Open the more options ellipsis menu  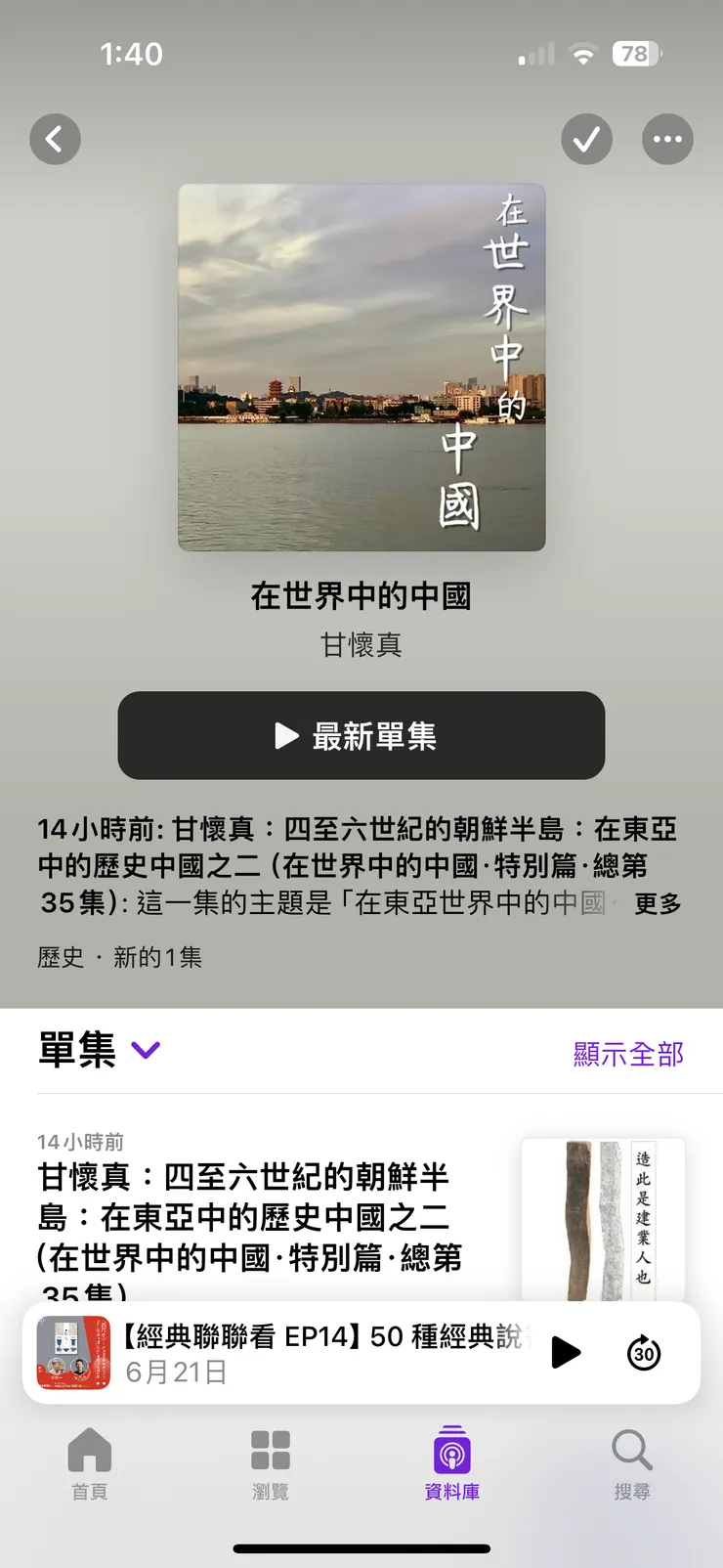667,139
